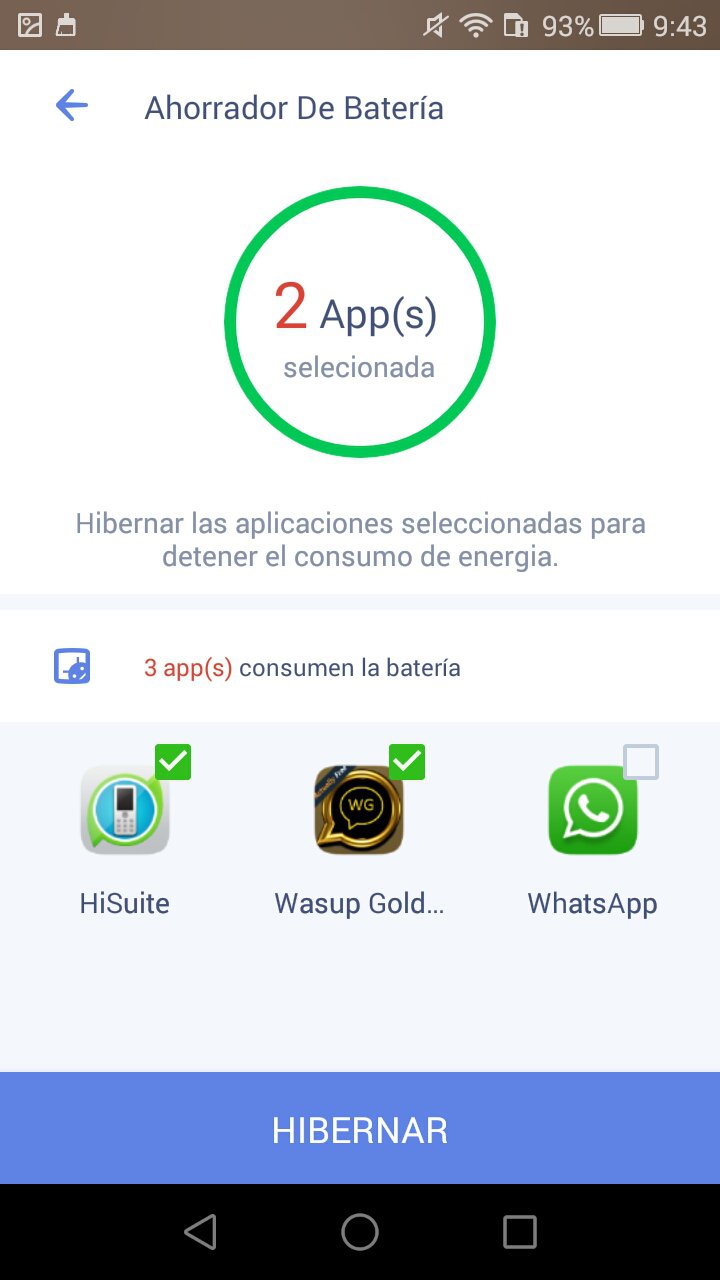Open the system home button
Viewport: 720px width, 1280px height.
click(360, 1232)
